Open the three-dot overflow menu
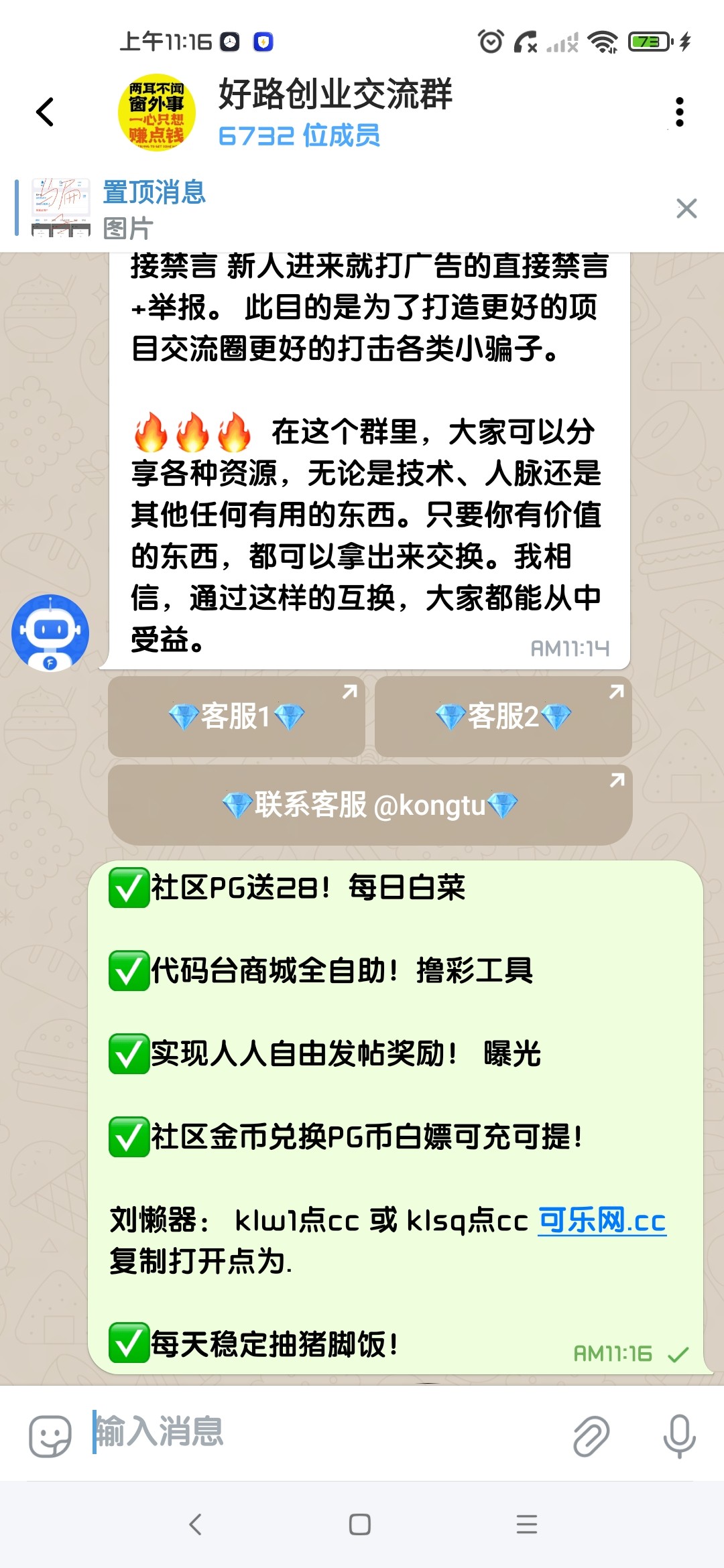Image resolution: width=724 pixels, height=1568 pixels. click(x=679, y=112)
